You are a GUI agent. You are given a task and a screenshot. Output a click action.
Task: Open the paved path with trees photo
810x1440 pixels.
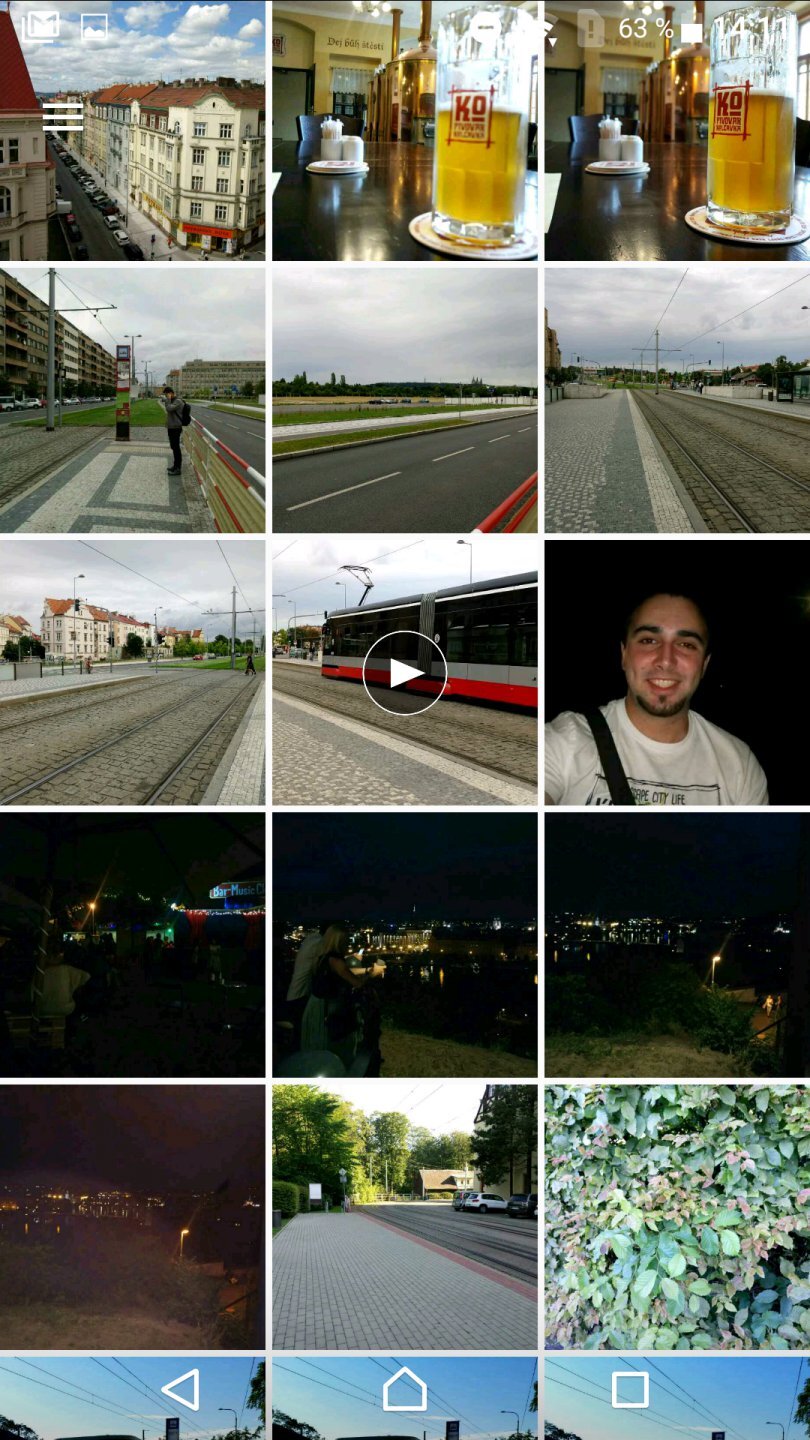point(404,1217)
